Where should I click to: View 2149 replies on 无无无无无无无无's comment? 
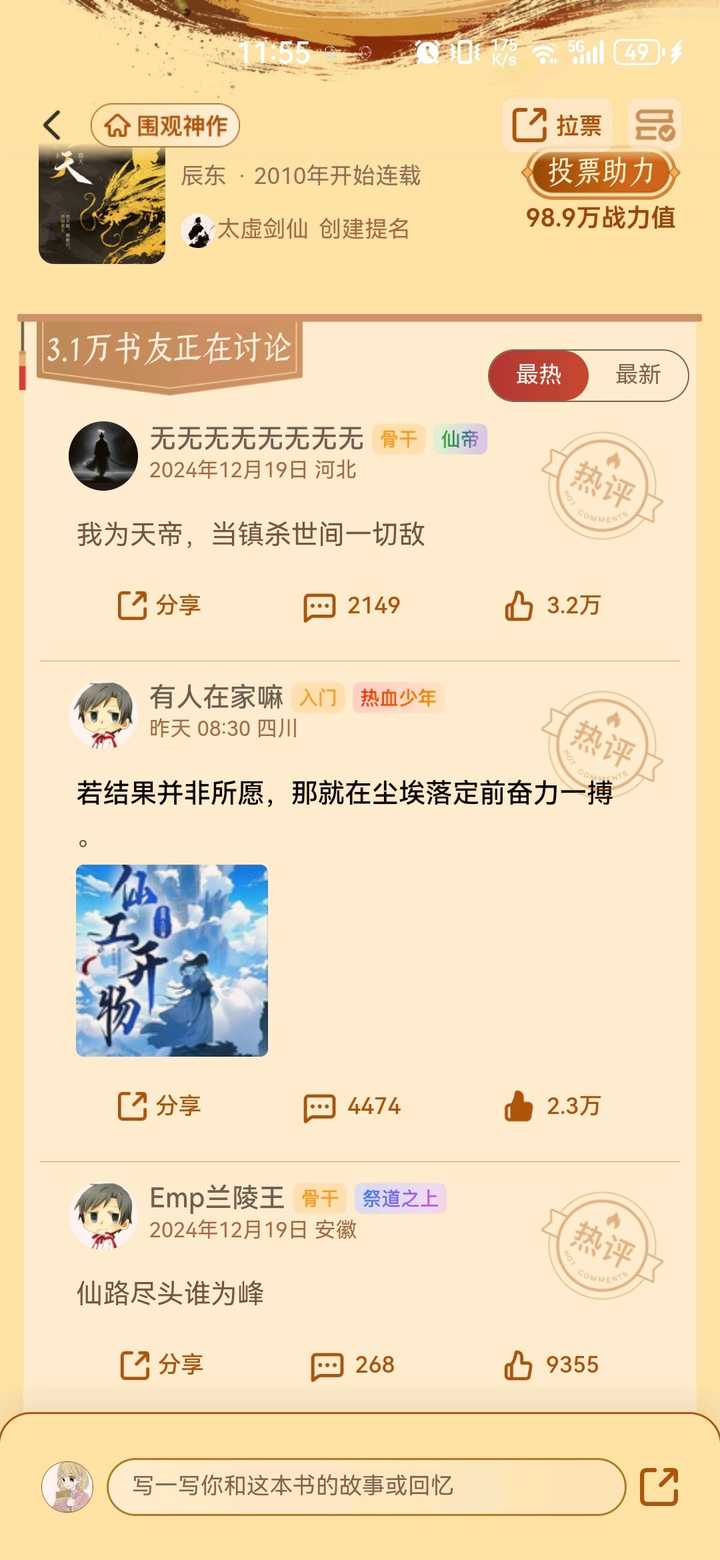352,606
